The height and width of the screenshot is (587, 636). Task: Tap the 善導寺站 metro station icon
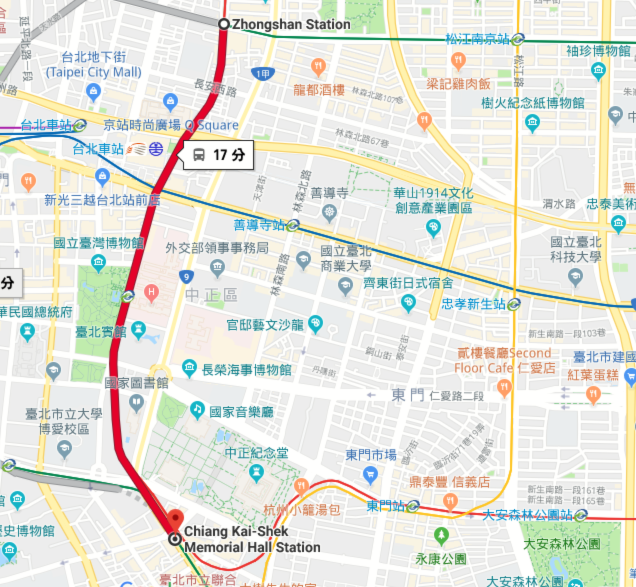click(292, 225)
